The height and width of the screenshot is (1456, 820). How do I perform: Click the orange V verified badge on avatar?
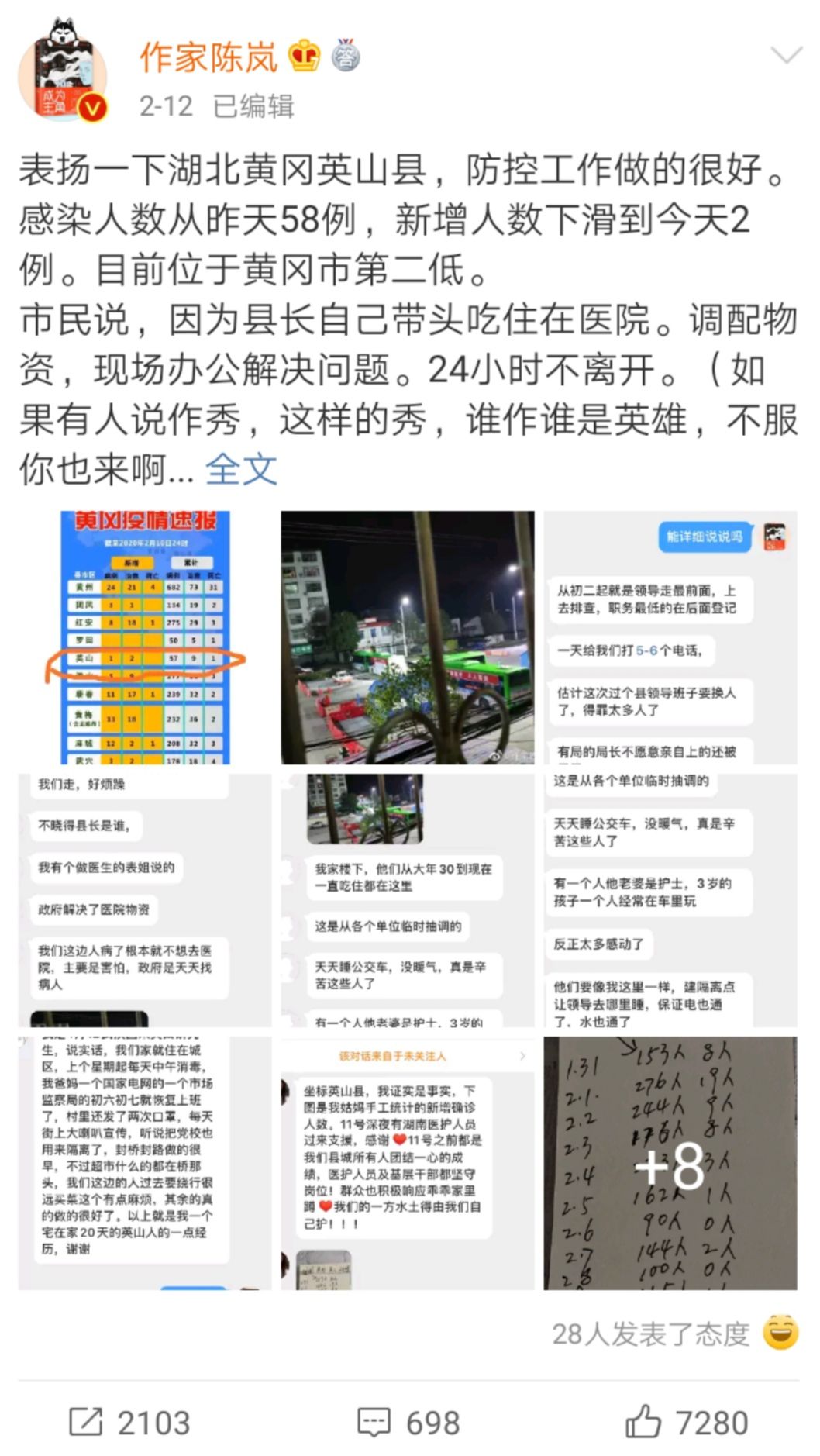[92, 105]
